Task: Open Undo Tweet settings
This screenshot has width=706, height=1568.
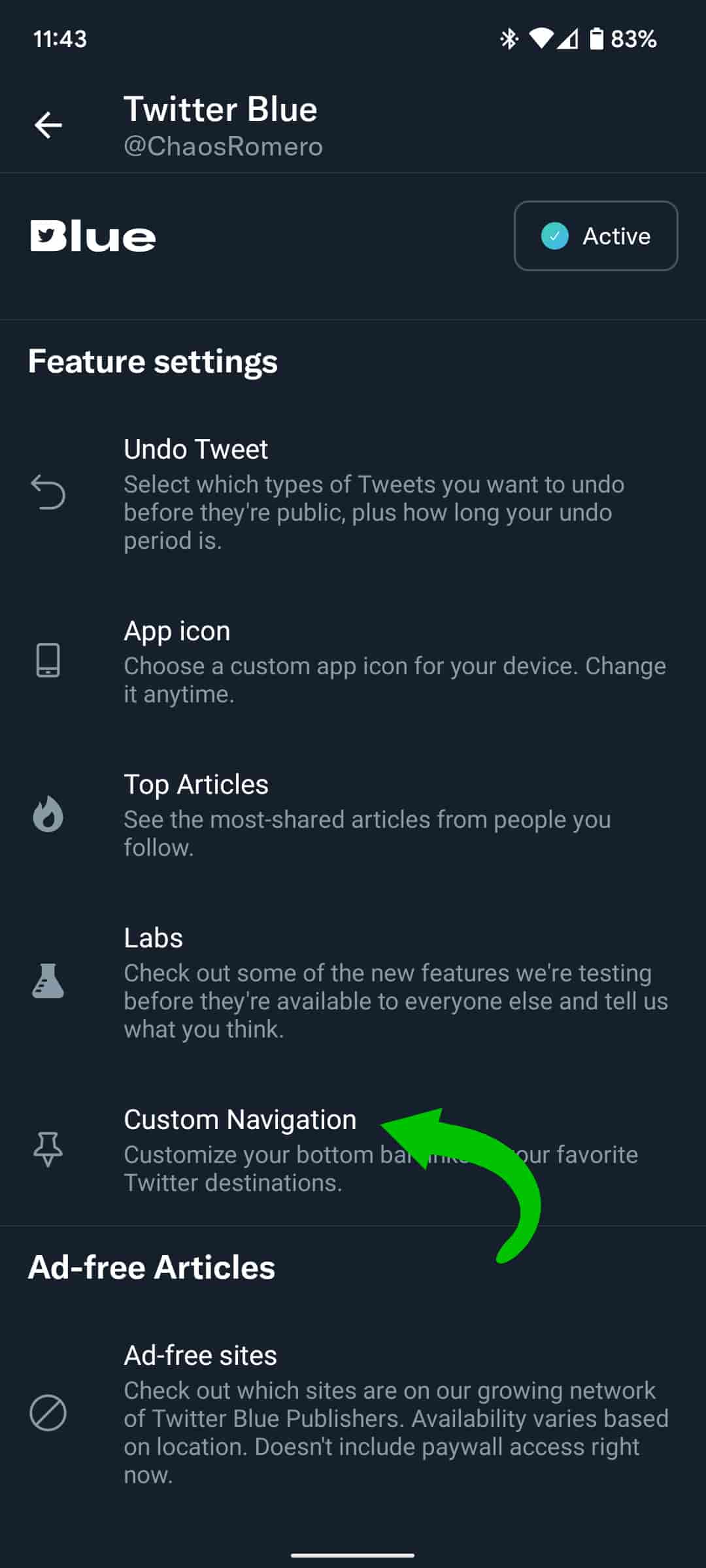Action: (x=353, y=493)
